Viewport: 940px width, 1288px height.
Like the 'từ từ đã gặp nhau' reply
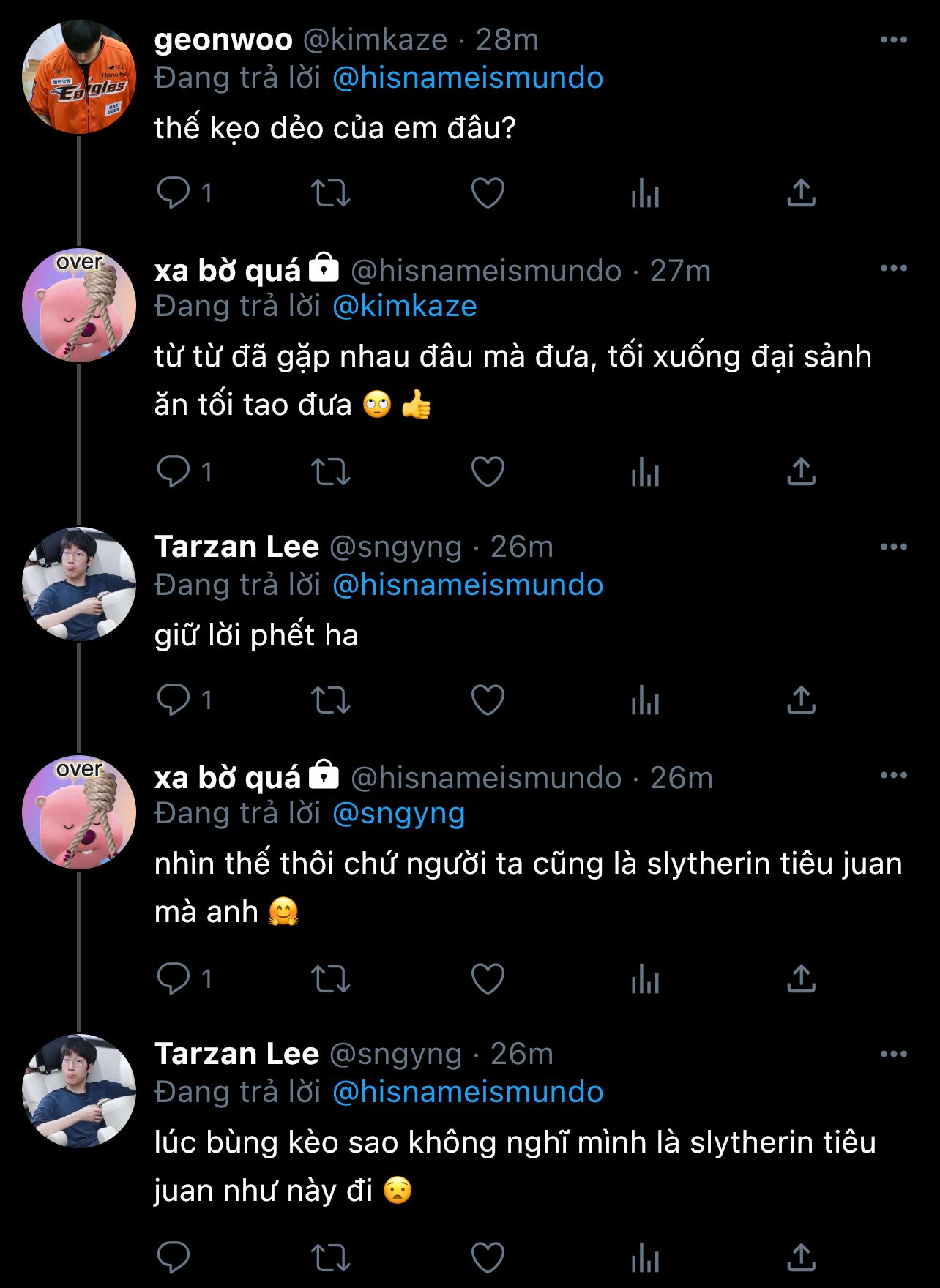(x=488, y=472)
